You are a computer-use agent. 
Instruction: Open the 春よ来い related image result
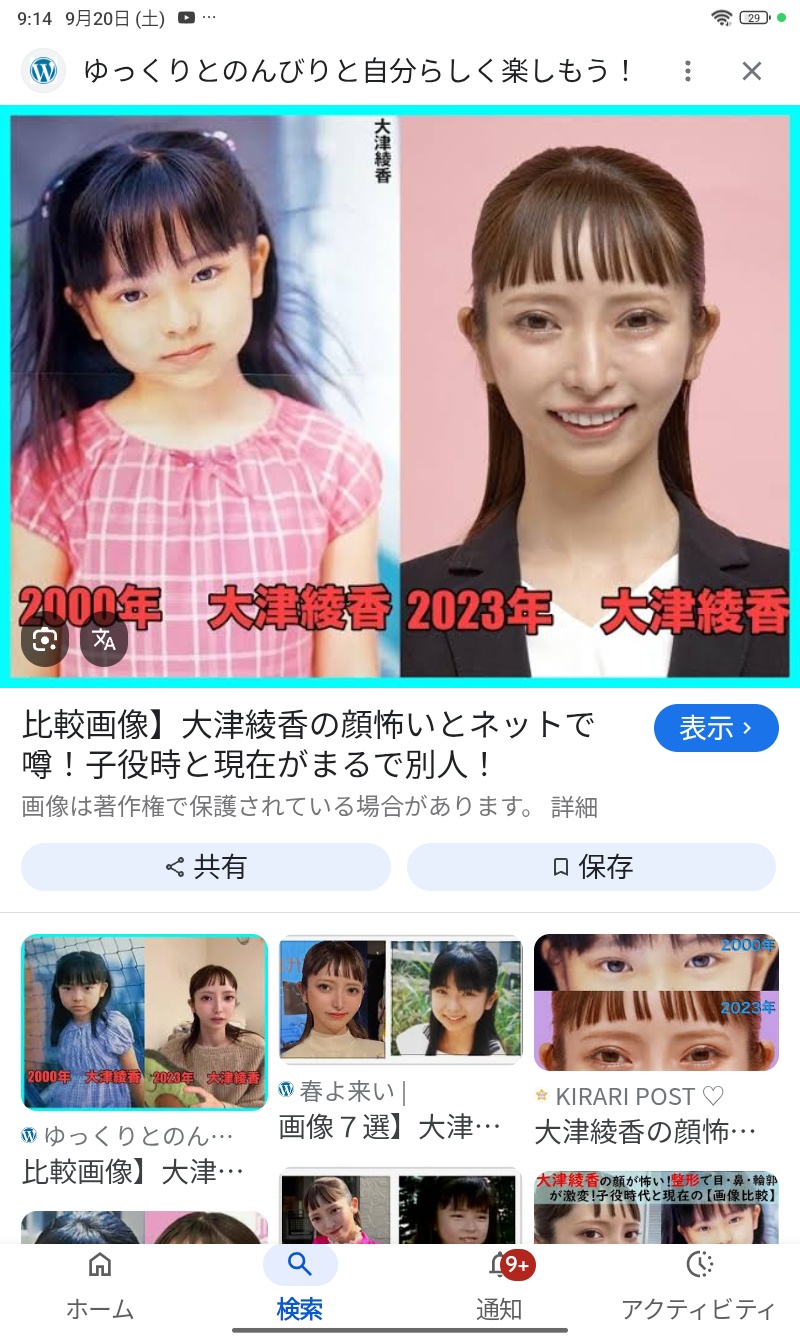coord(400,999)
